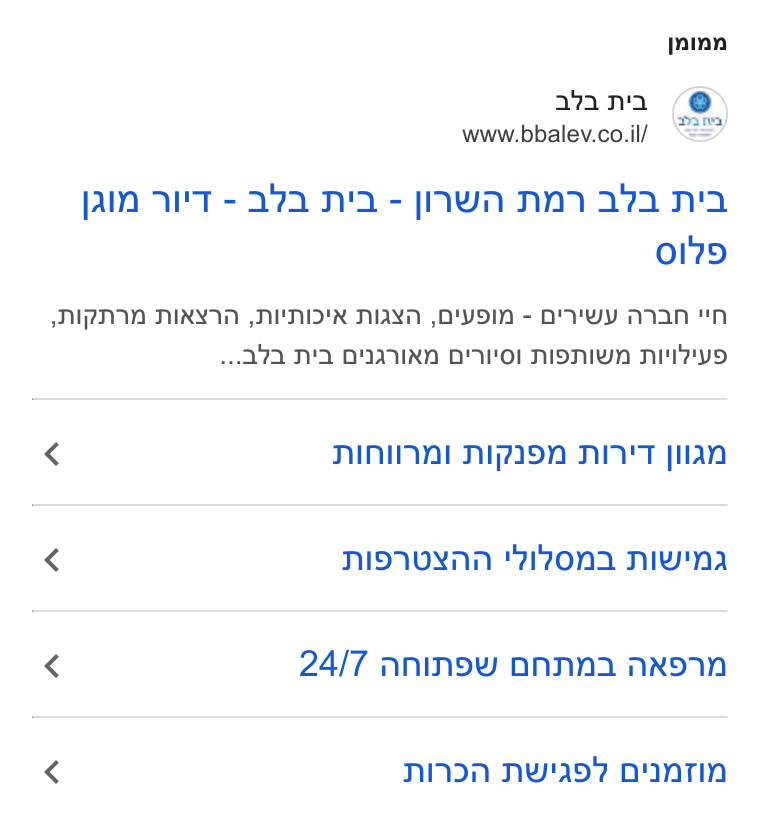Open sitelink גמישות במסלולי ההצטרפות

pos(380,559)
